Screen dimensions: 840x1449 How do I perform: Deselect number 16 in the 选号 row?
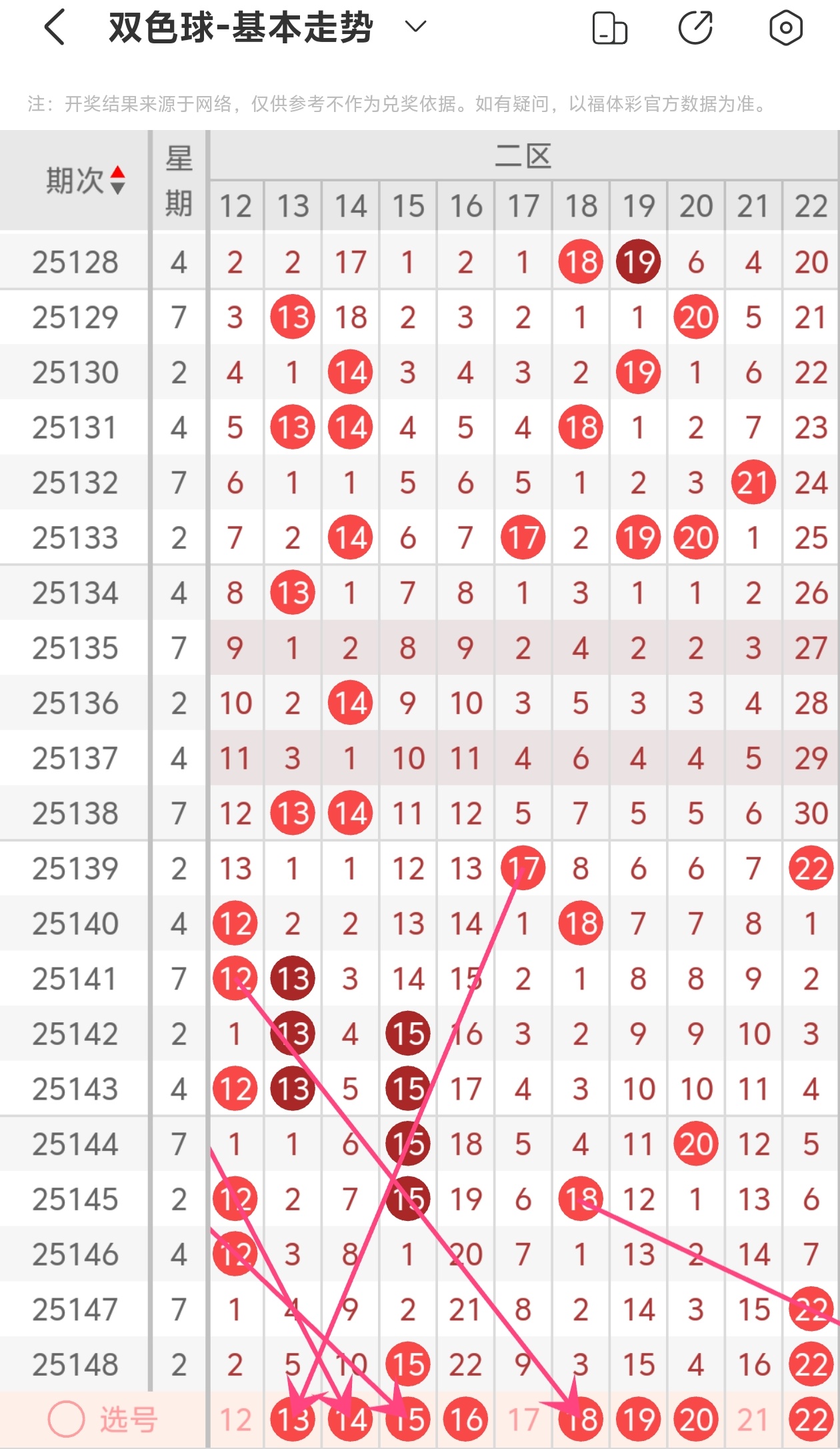pyautogui.click(x=465, y=1420)
